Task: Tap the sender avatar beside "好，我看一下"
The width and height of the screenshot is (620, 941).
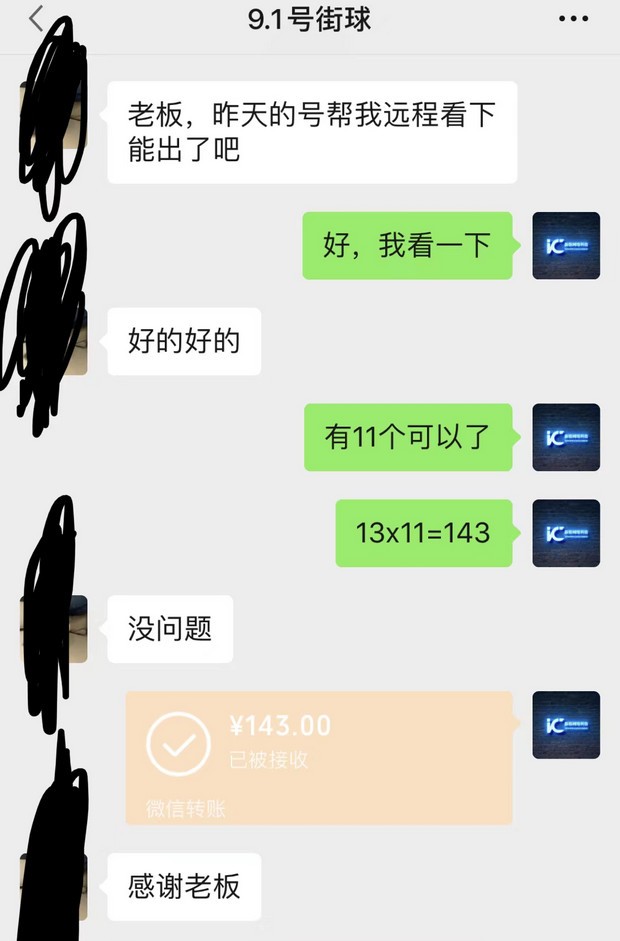Action: (566, 245)
